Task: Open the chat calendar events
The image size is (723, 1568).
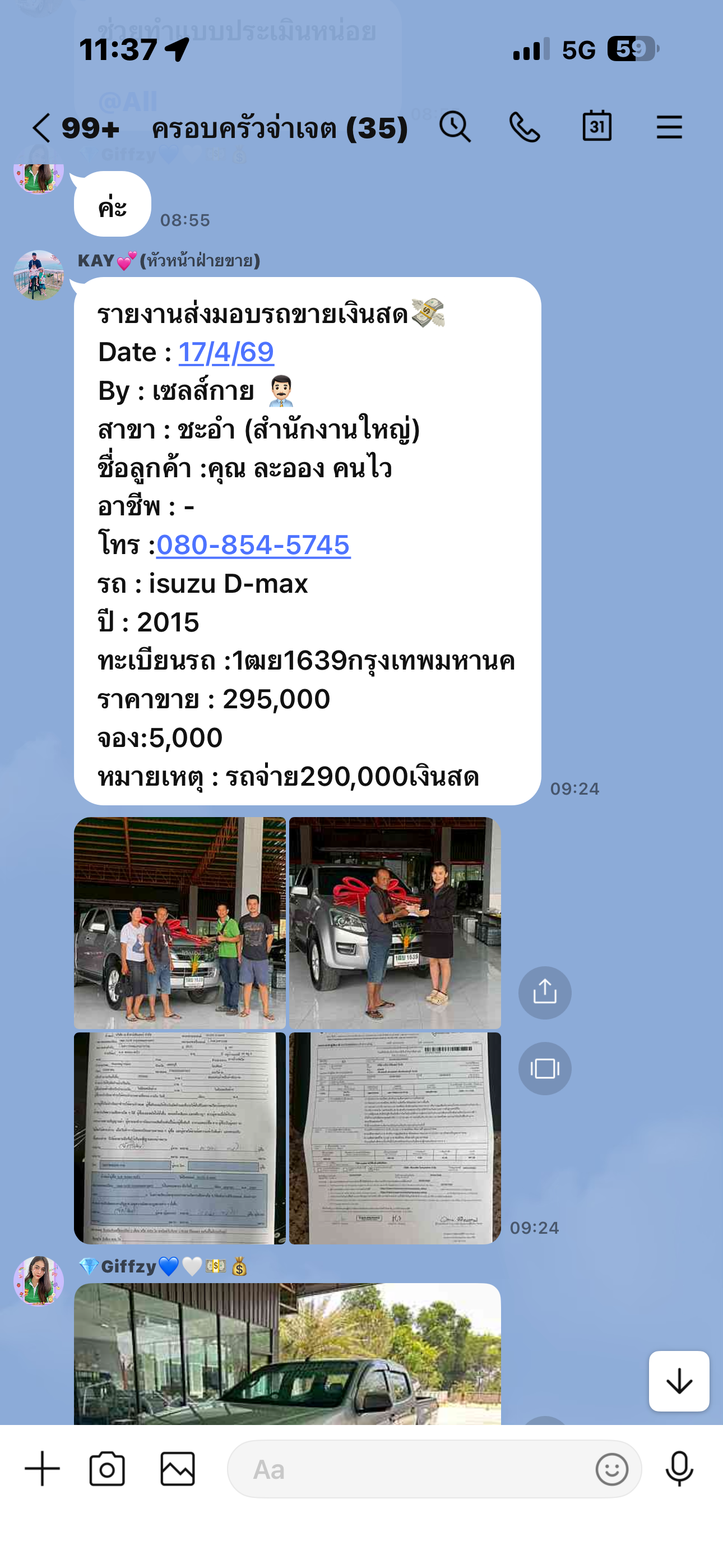Action: [596, 126]
